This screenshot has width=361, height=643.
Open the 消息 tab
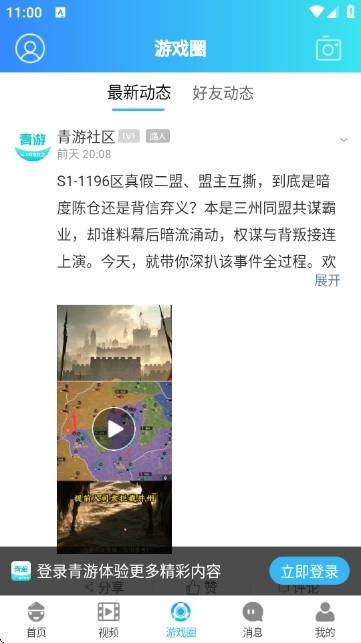pos(253,619)
